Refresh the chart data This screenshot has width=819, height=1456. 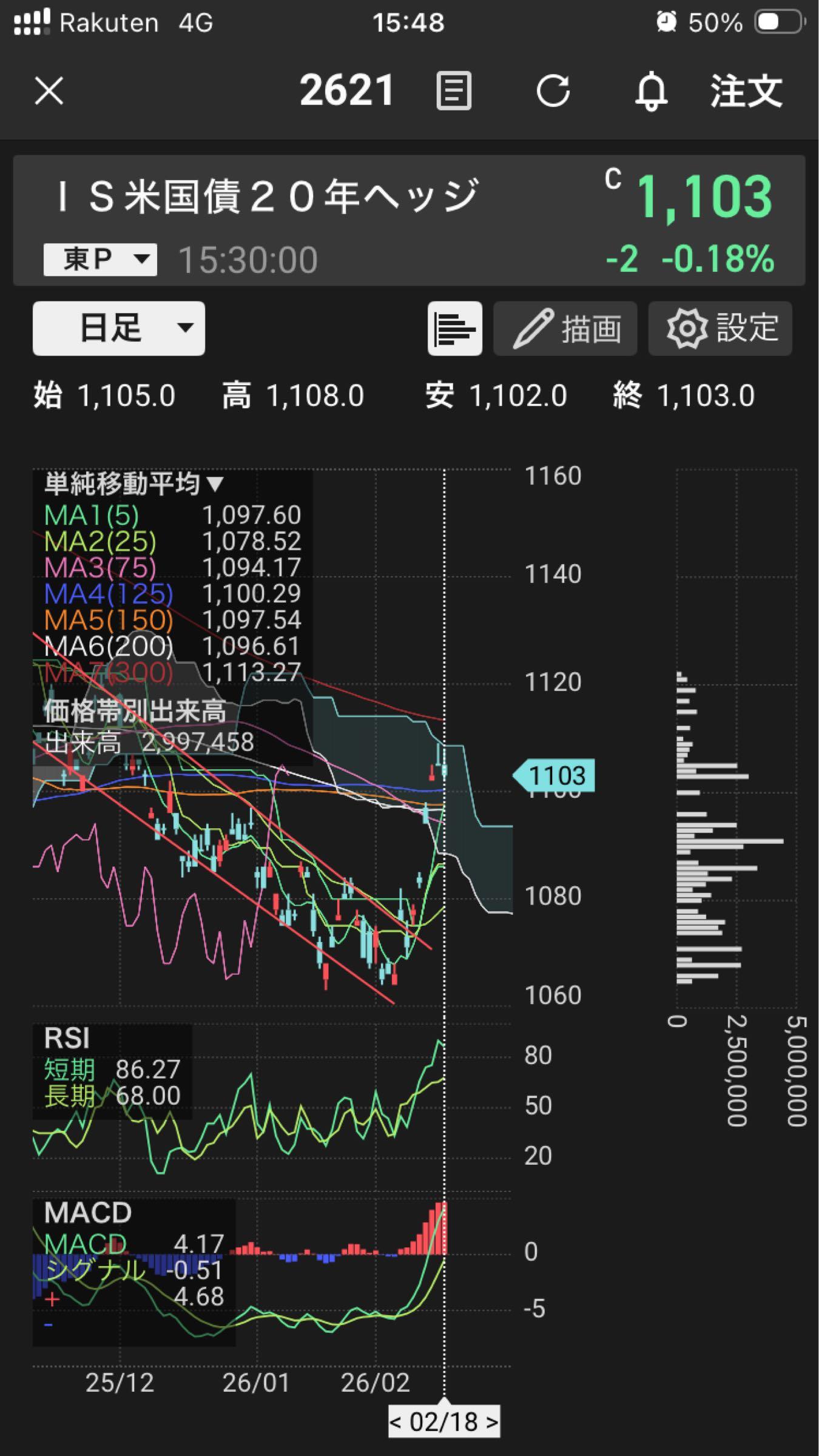pos(553,92)
